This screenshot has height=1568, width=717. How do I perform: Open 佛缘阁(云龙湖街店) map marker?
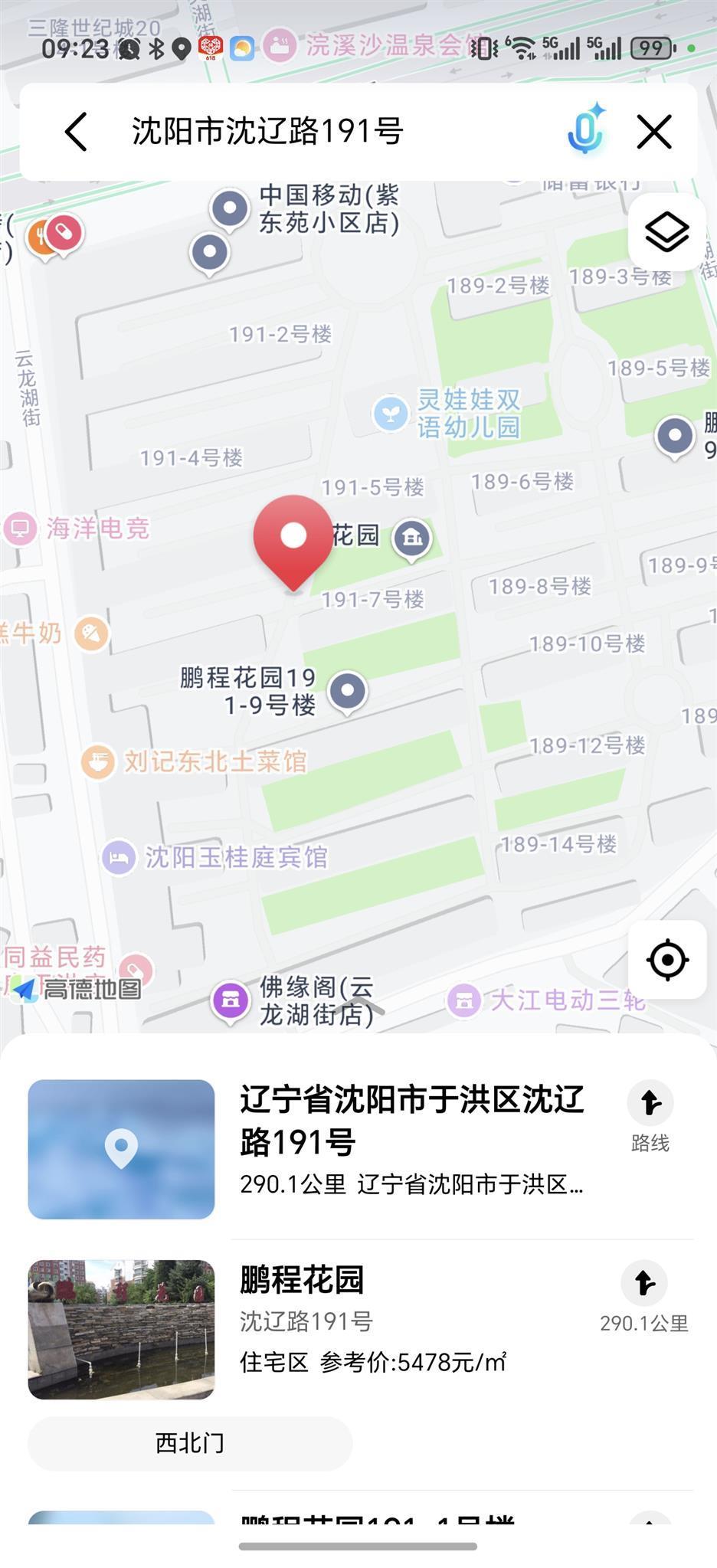[x=231, y=1000]
